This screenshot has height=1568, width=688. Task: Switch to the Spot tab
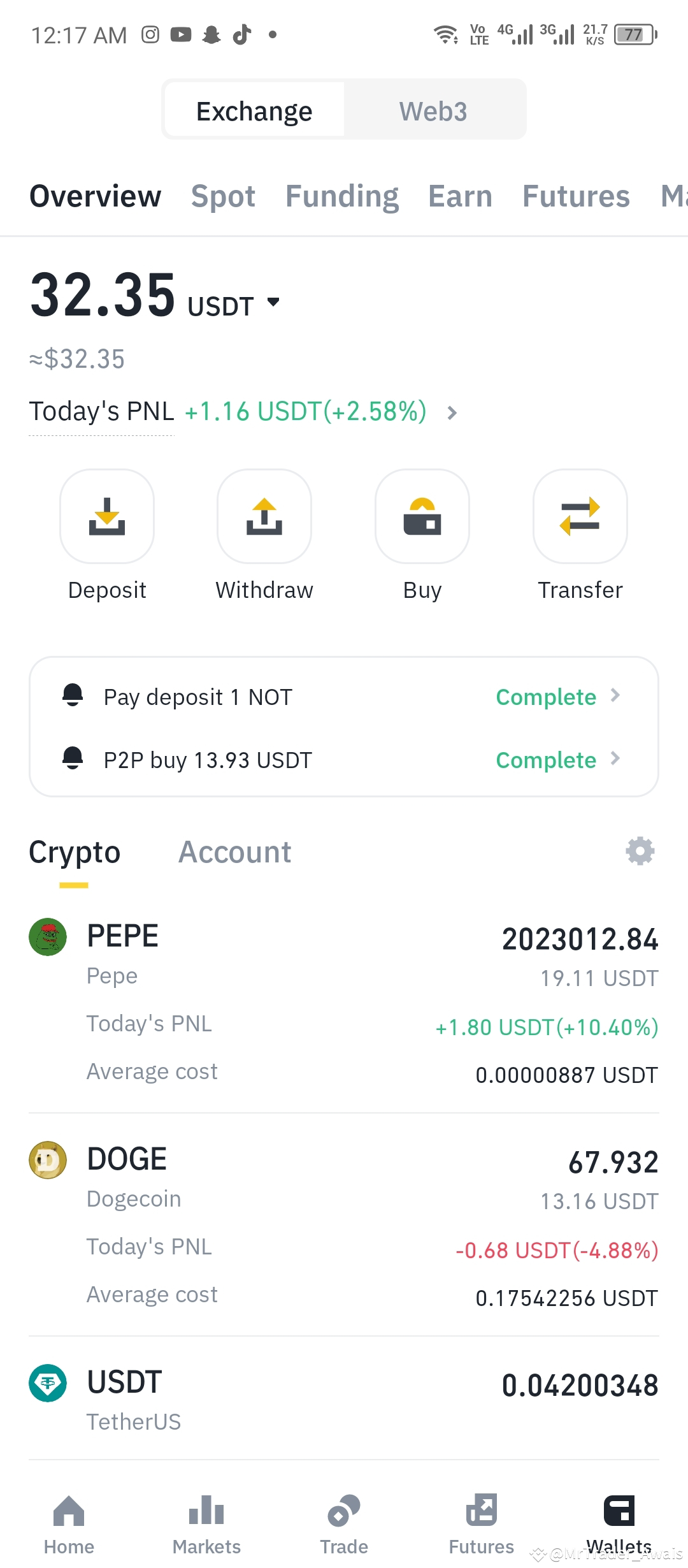(x=223, y=196)
